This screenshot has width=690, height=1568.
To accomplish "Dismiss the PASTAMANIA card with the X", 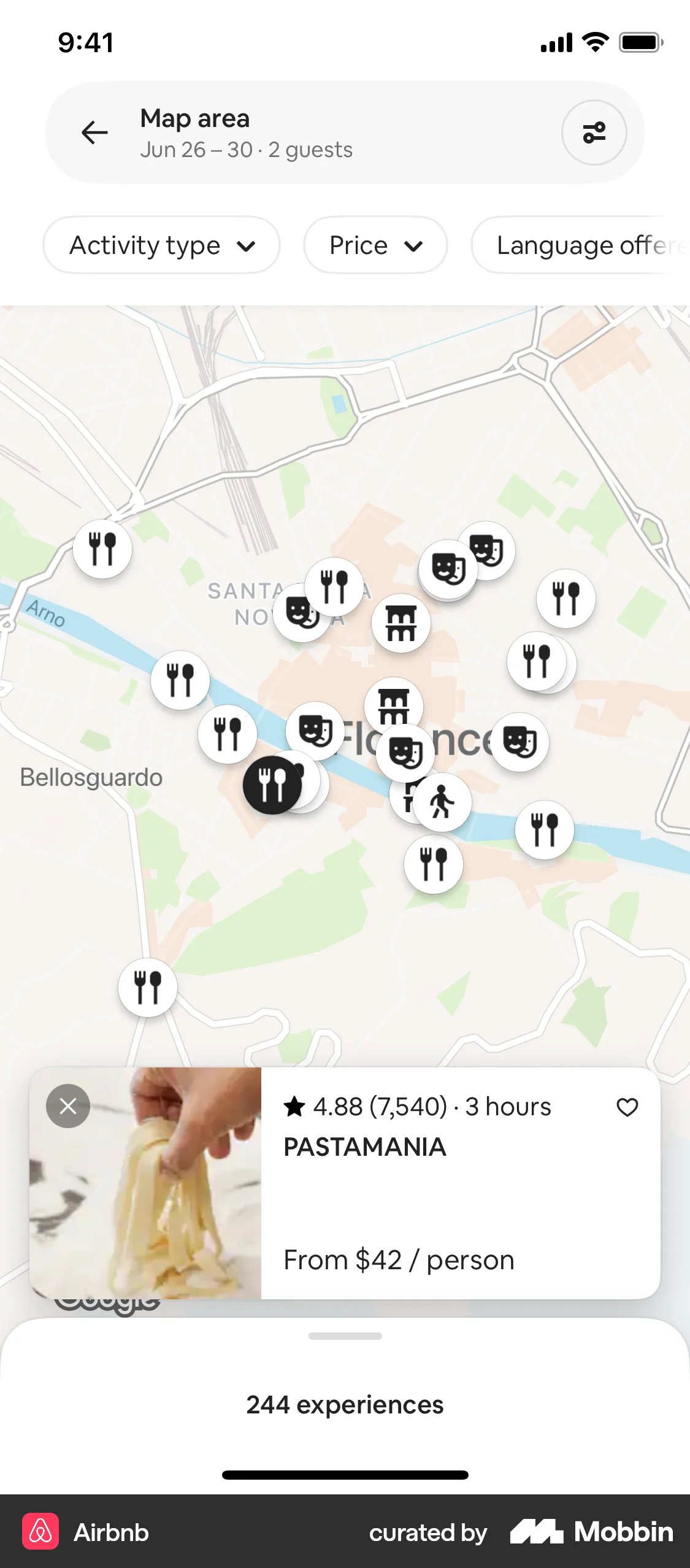I will (x=68, y=1105).
